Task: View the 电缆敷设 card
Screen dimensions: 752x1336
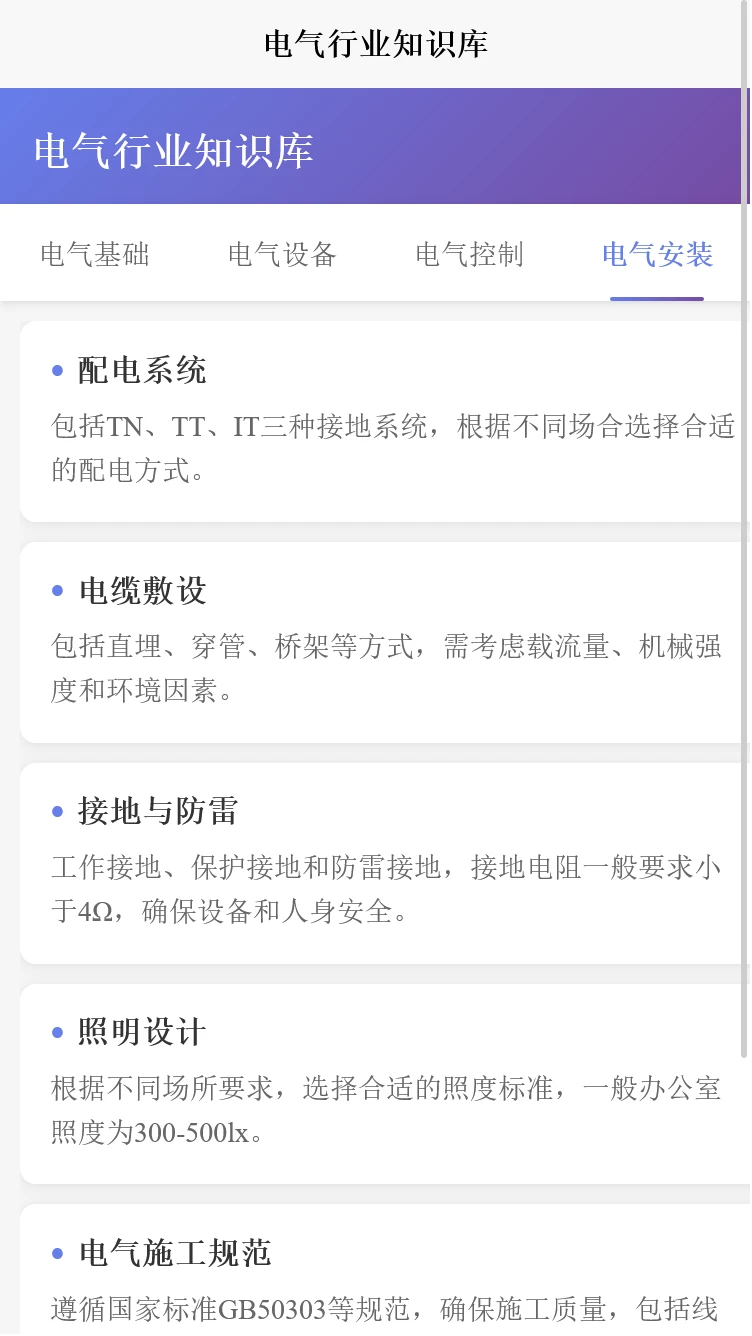Action: [385, 642]
